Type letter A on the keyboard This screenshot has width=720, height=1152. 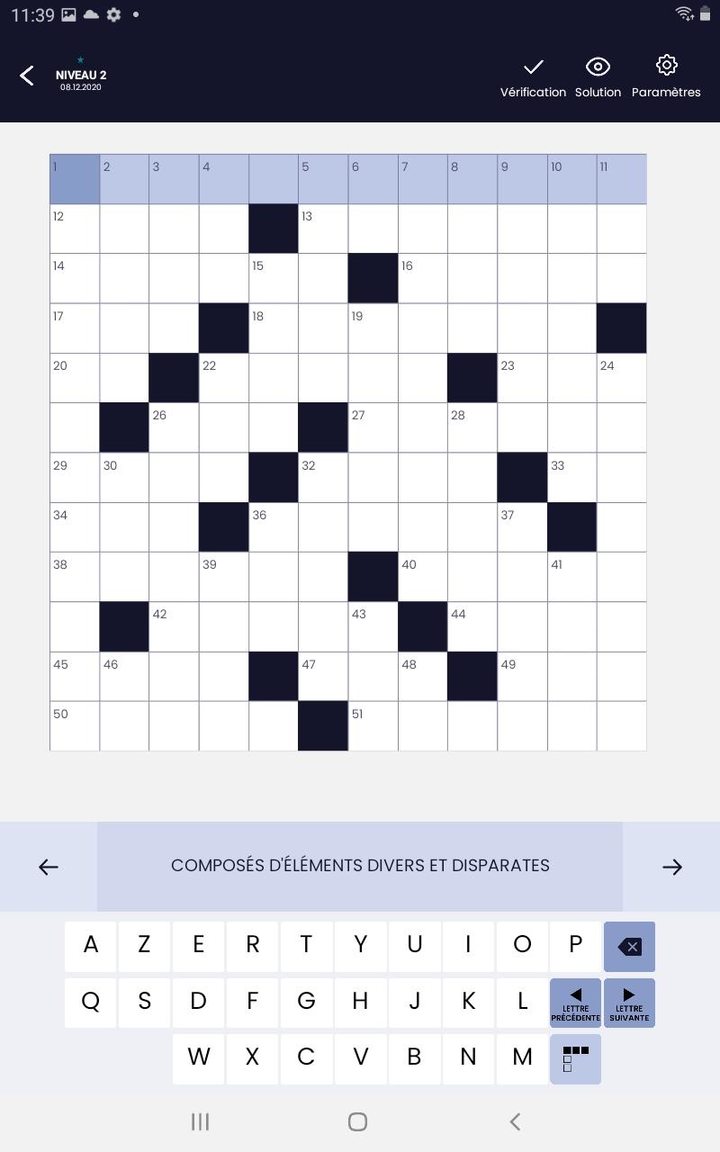[91, 946]
